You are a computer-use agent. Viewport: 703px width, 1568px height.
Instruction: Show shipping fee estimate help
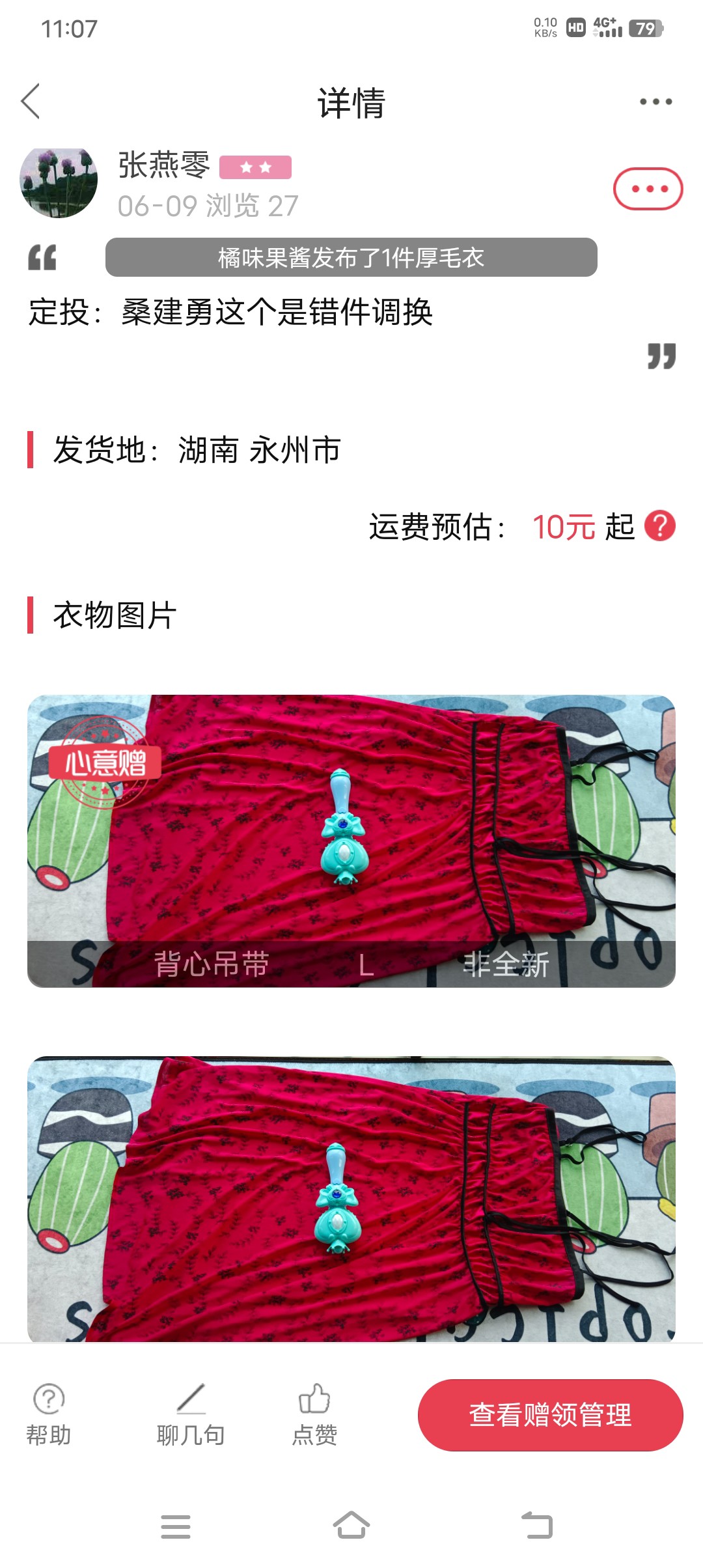(x=660, y=526)
